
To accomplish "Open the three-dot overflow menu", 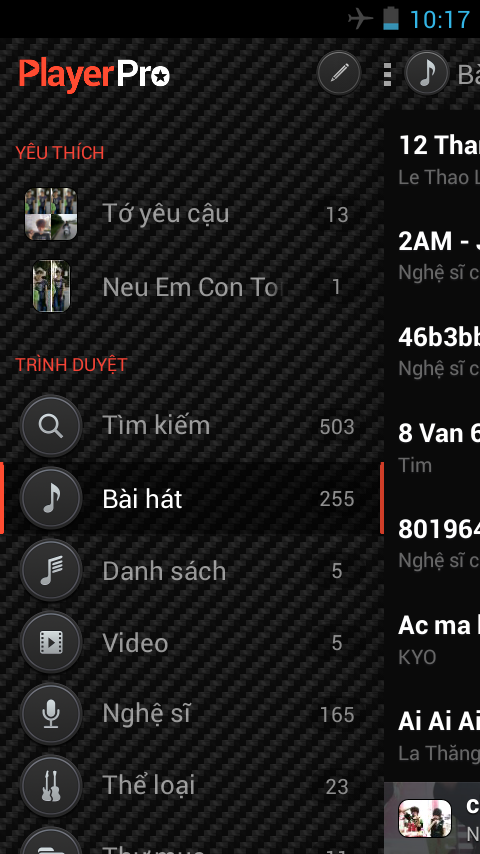I will pos(387,74).
